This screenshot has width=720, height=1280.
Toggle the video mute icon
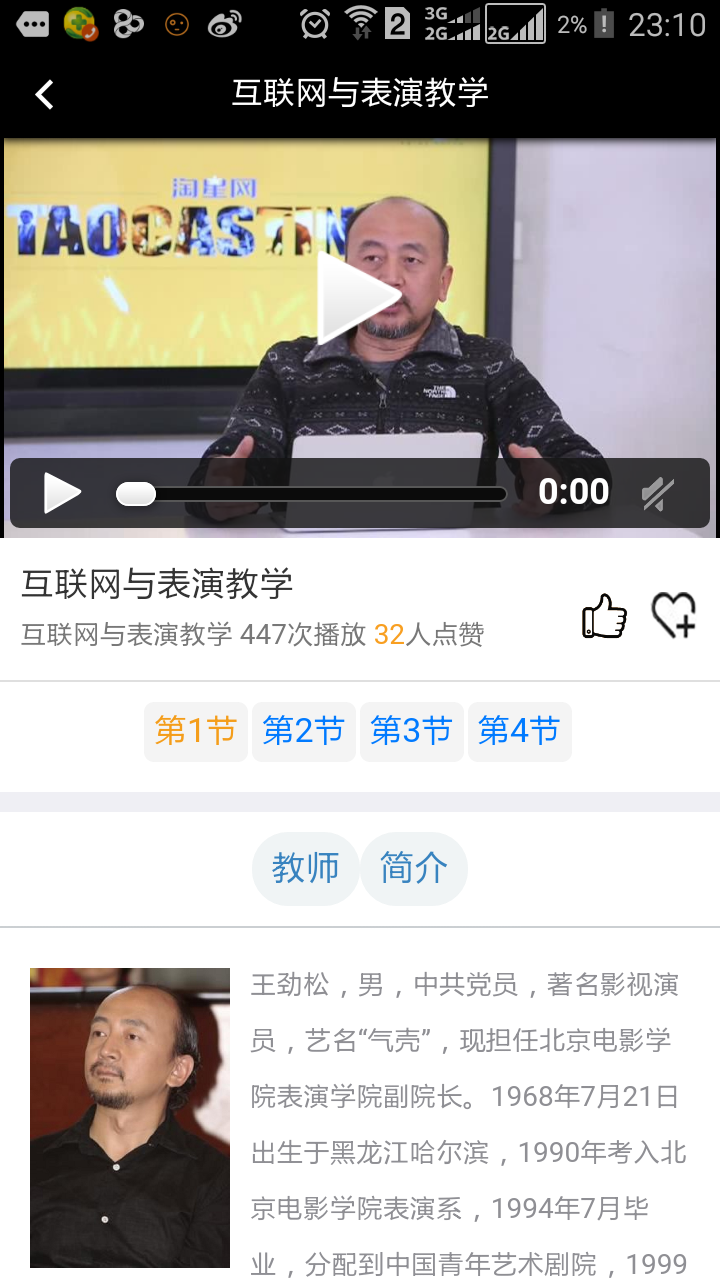coord(657,493)
